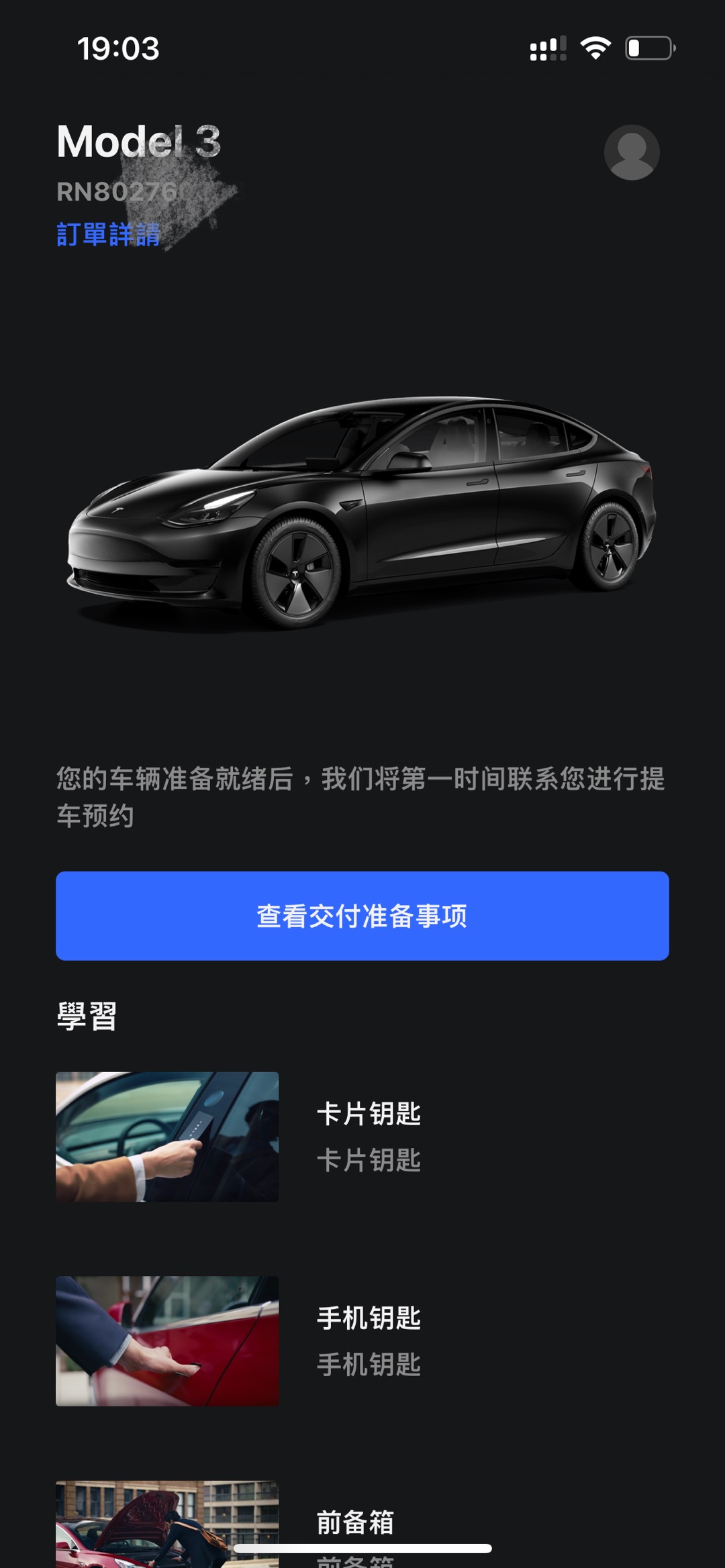Open the 訂單詳請 order details link
The width and height of the screenshot is (725, 1568).
coord(108,235)
